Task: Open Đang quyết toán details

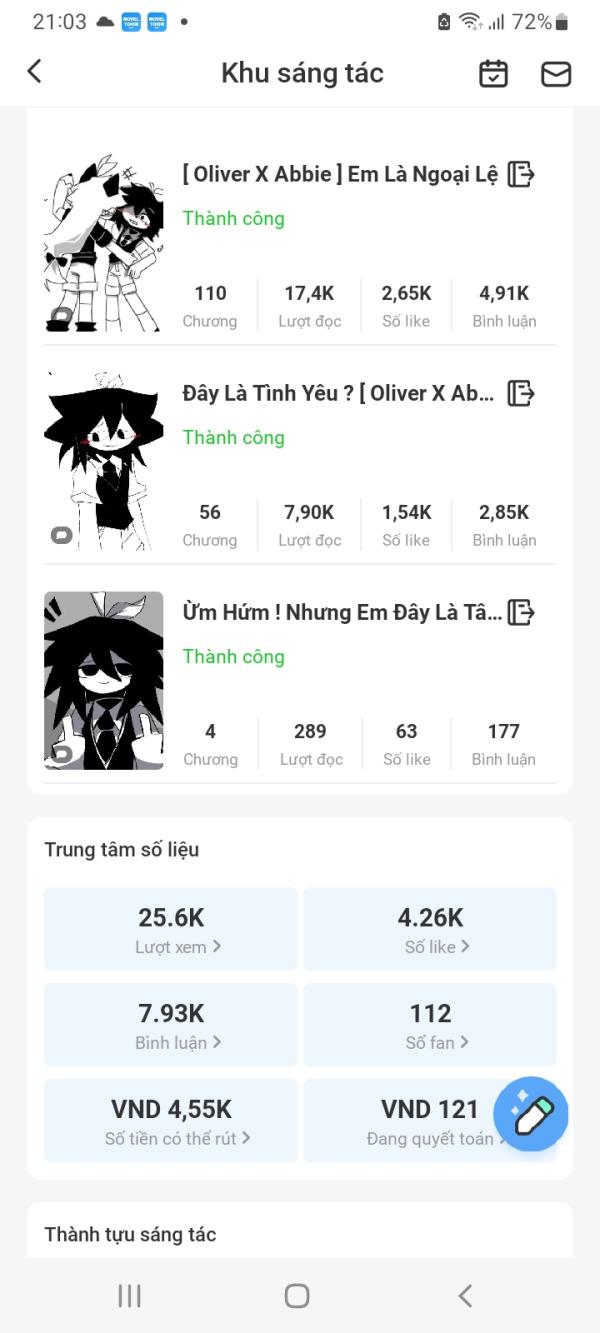Action: (420, 1120)
